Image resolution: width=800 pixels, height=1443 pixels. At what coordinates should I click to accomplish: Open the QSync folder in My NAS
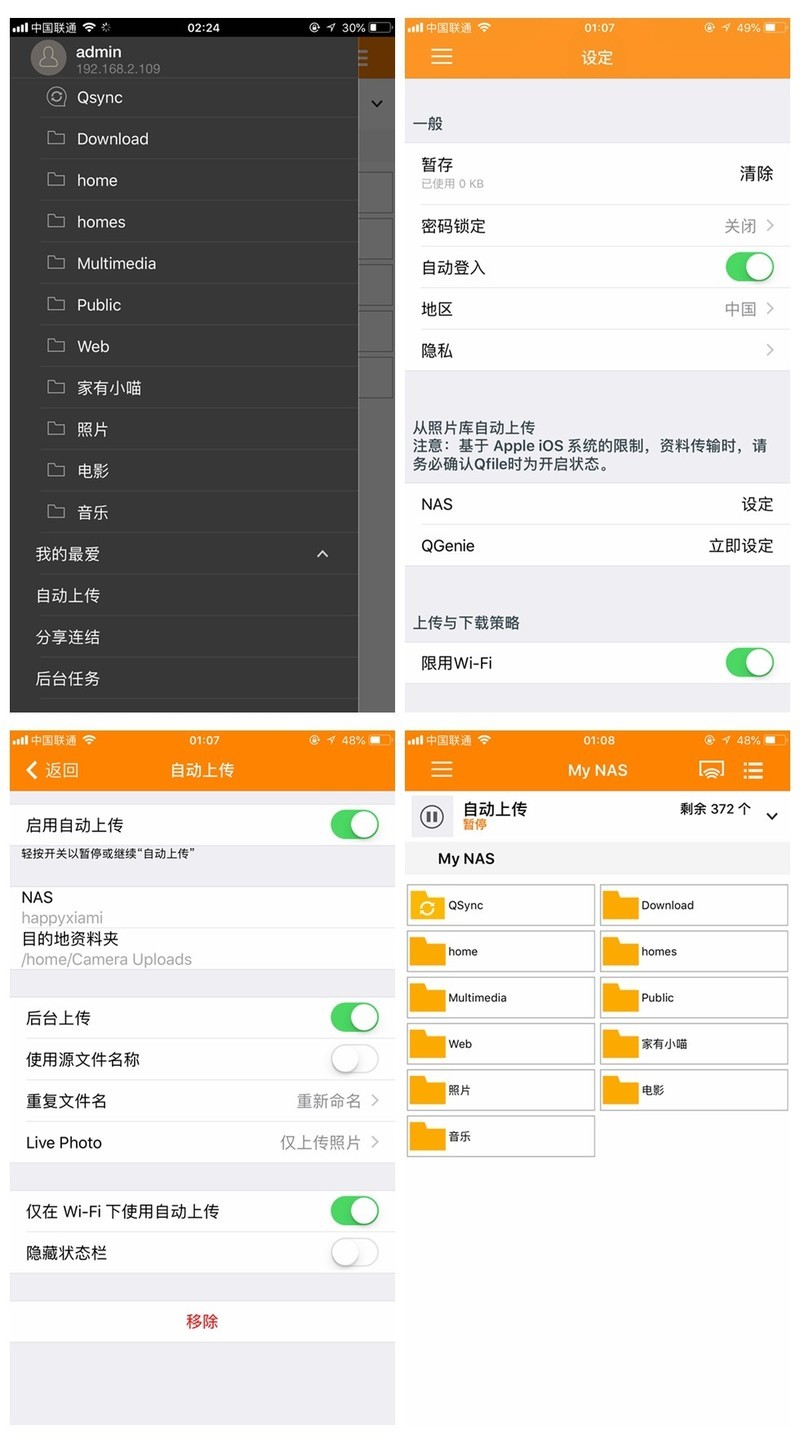pos(500,904)
